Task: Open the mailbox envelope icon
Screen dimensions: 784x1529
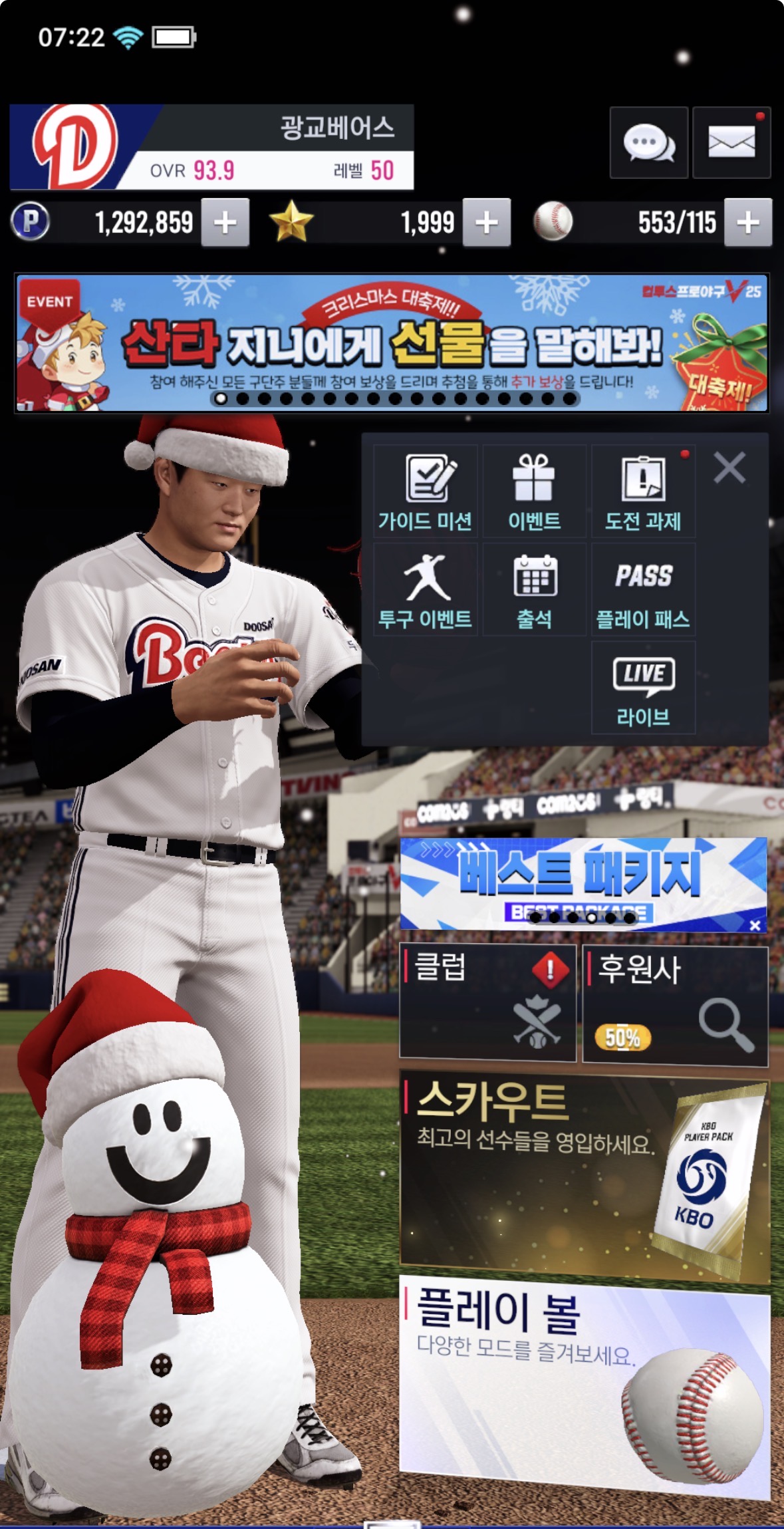Action: (731, 142)
